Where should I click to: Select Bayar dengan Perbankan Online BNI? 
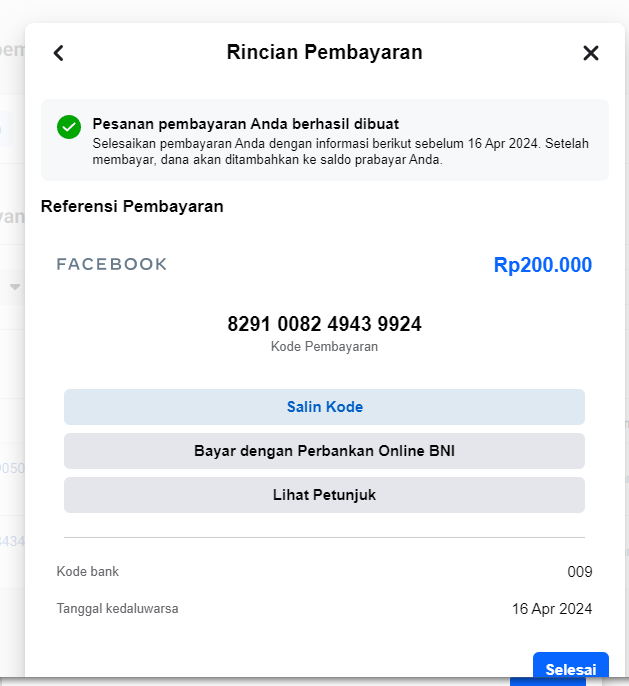coord(324,451)
